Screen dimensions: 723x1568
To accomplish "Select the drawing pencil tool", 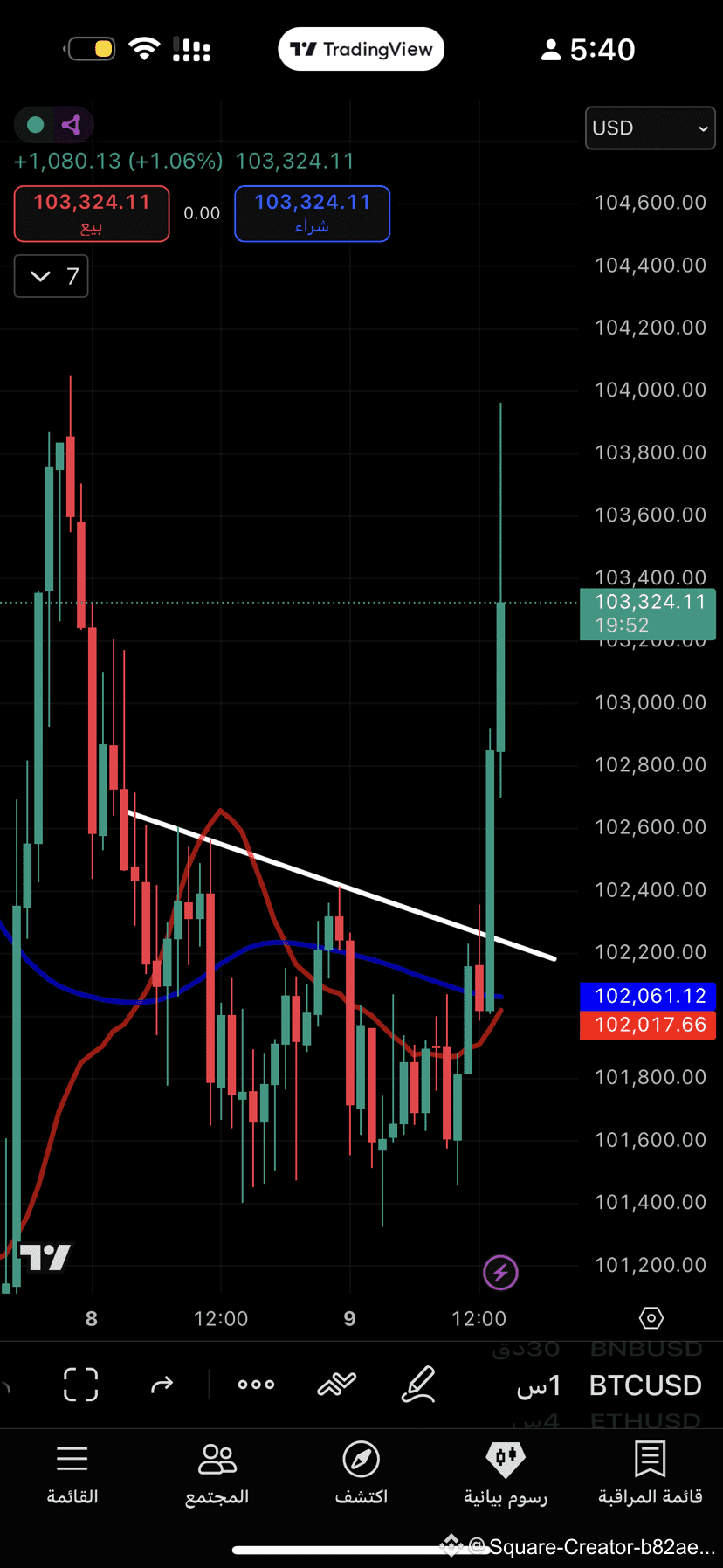I will tap(418, 1385).
